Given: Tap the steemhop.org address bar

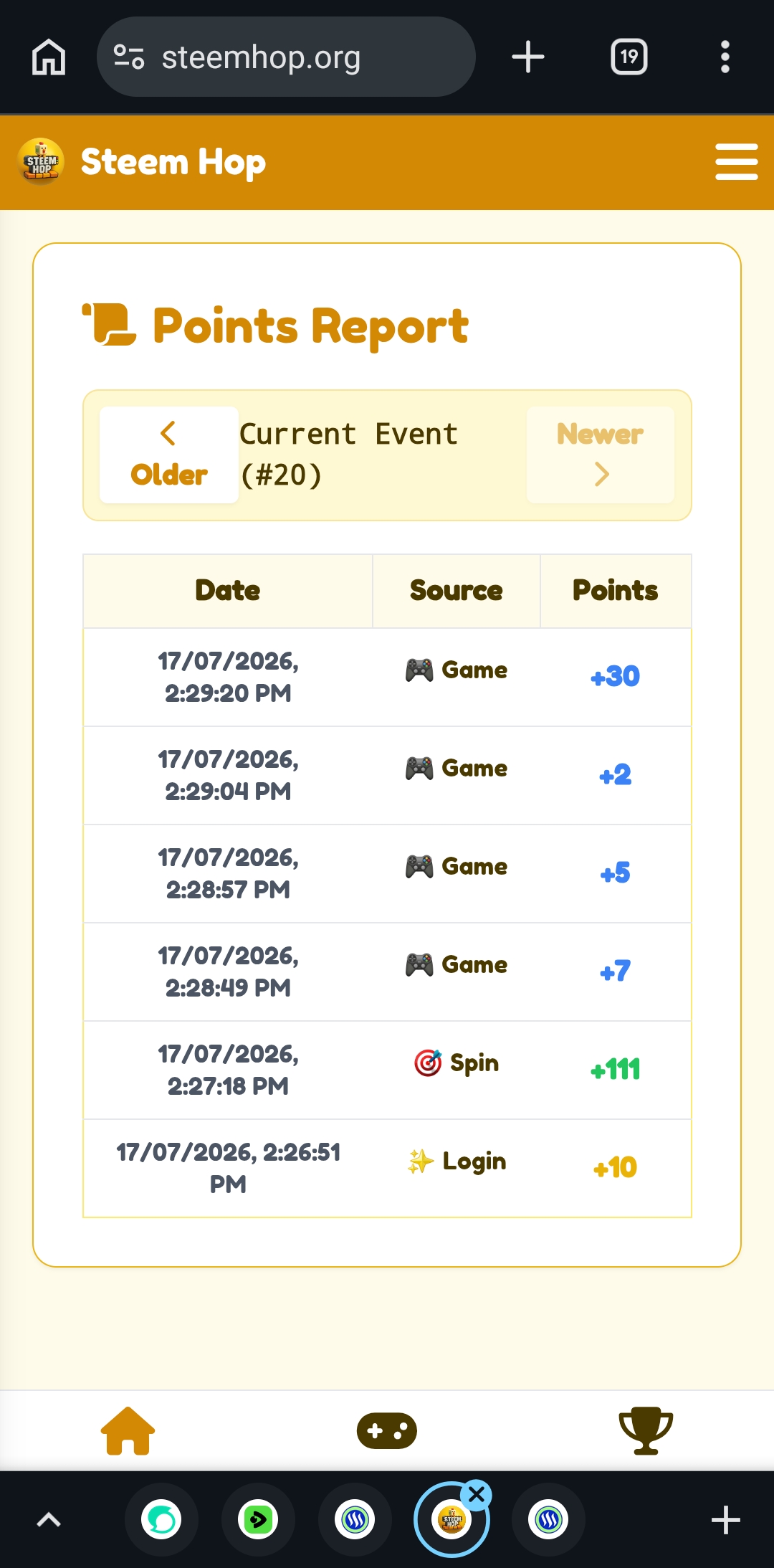Looking at the screenshot, I should point(286,57).
